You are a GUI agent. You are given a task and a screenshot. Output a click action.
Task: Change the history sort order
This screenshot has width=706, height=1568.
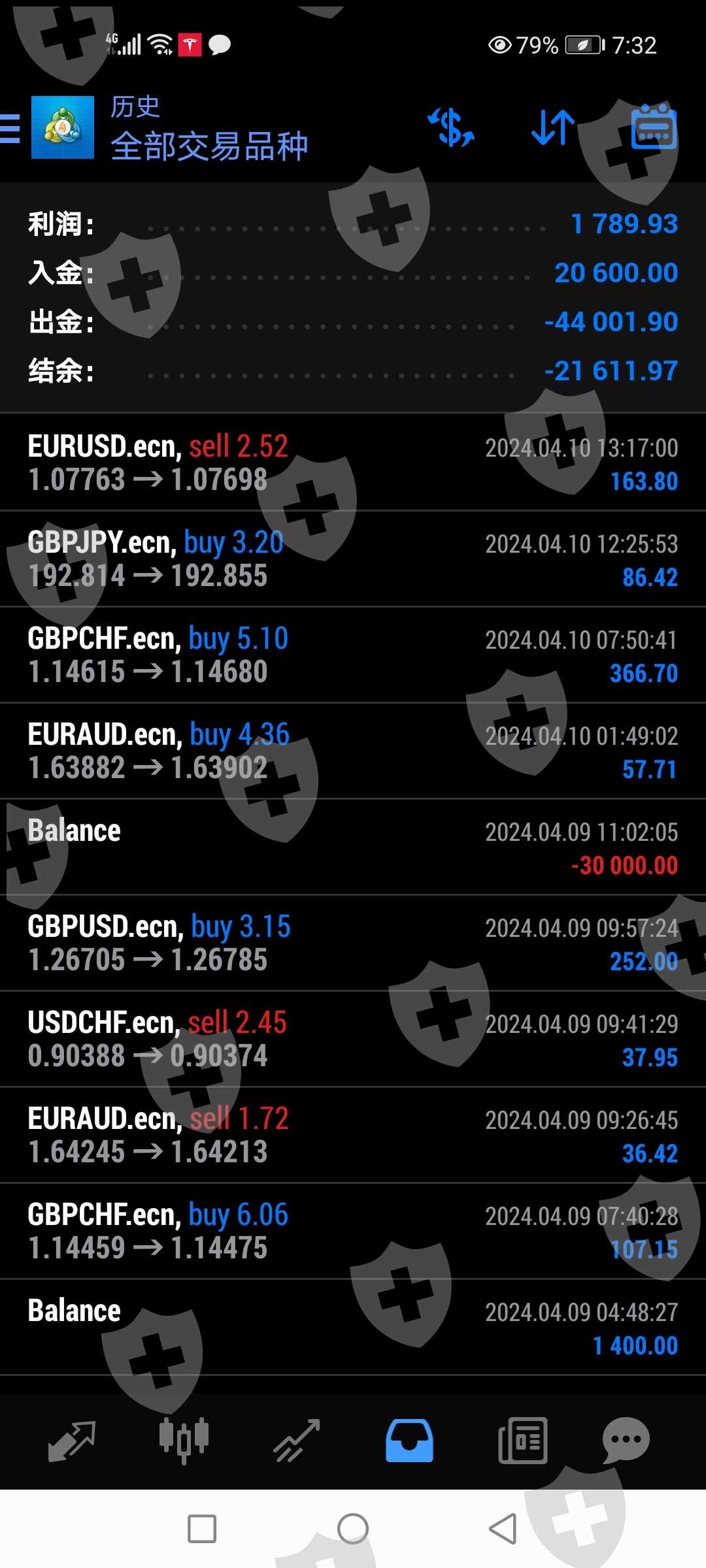point(552,127)
